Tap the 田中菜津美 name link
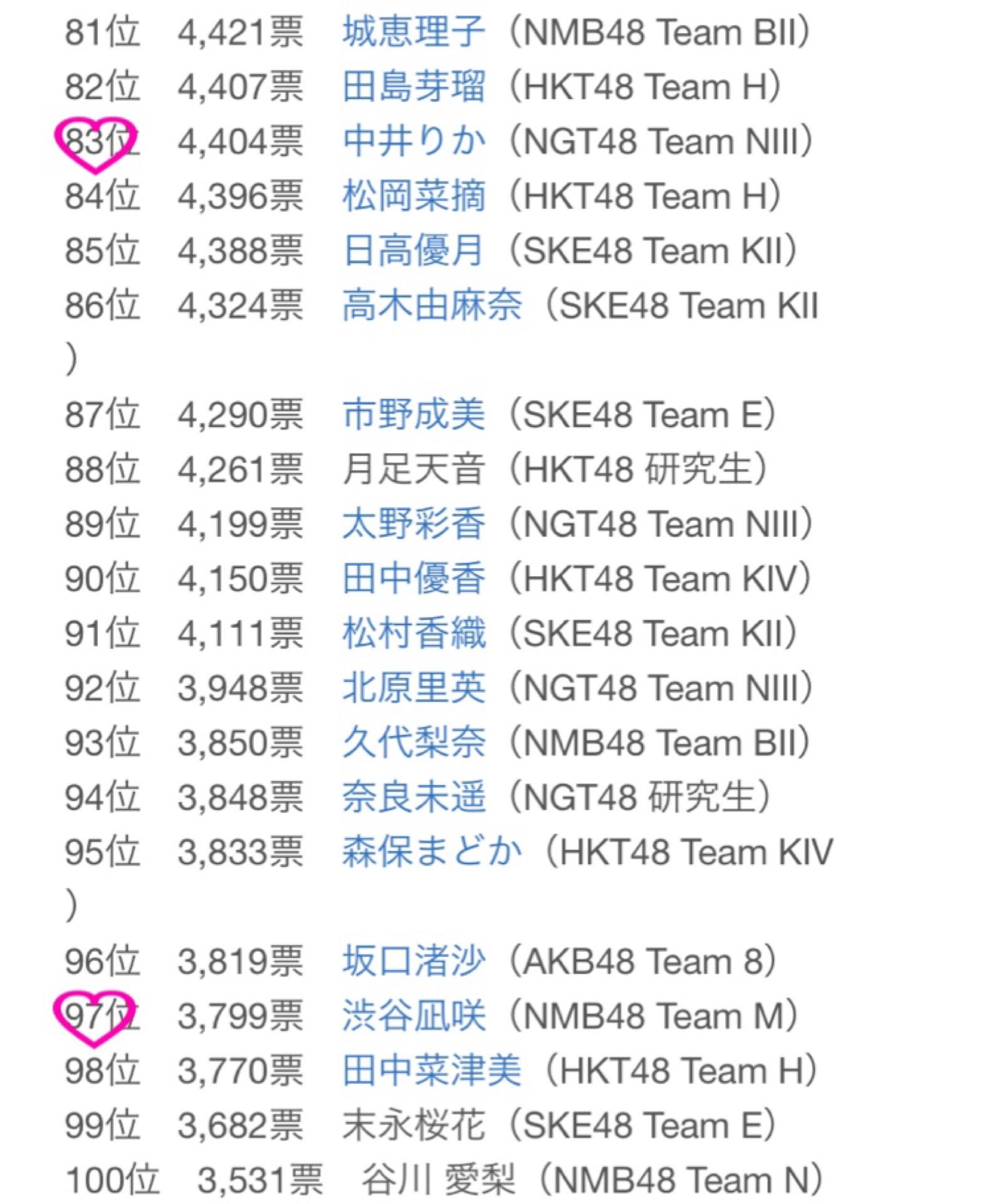 [431, 1070]
